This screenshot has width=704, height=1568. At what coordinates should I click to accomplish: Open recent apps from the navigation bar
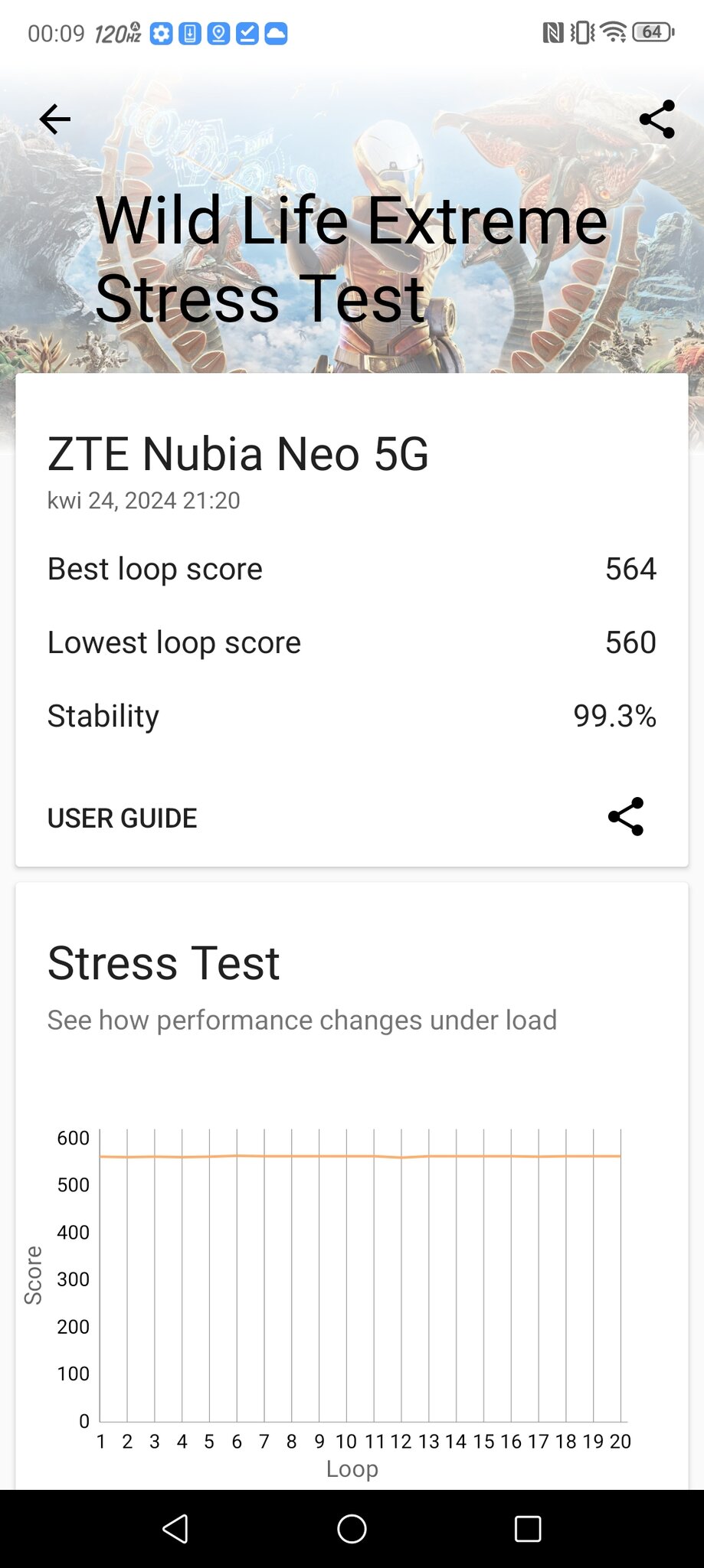point(528,1529)
